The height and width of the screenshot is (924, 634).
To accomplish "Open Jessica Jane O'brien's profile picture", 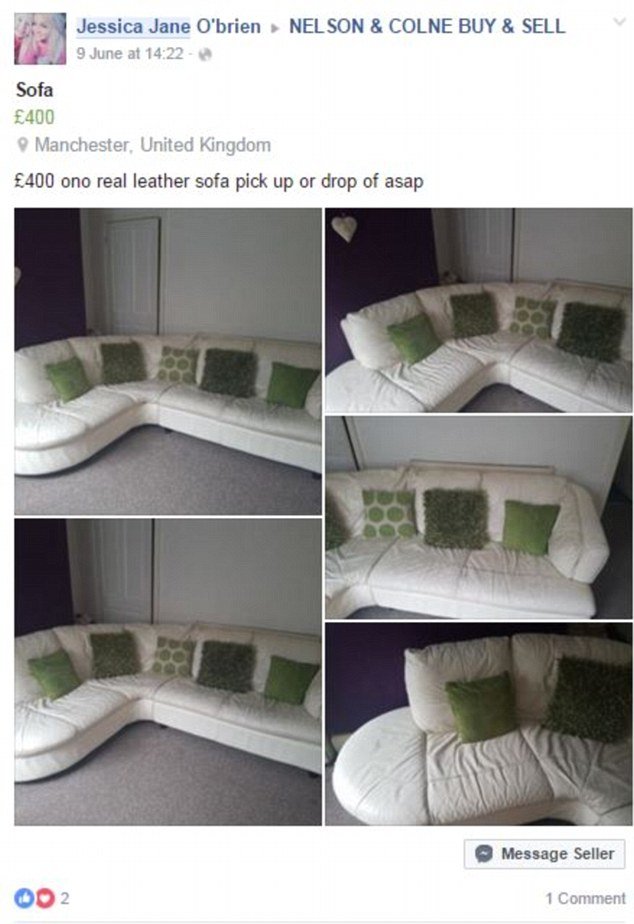I will coord(40,39).
